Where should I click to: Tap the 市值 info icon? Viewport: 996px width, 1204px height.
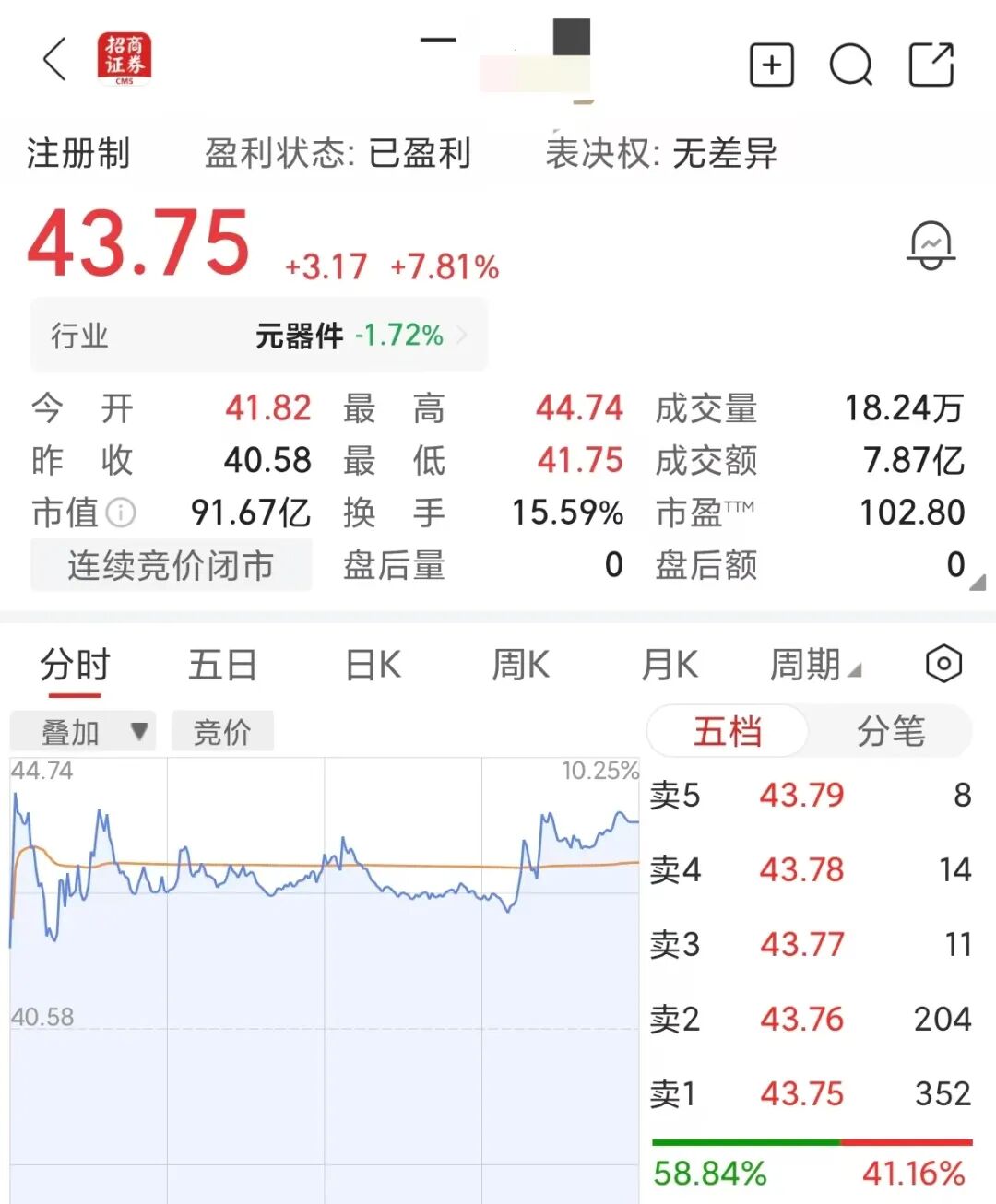click(121, 512)
